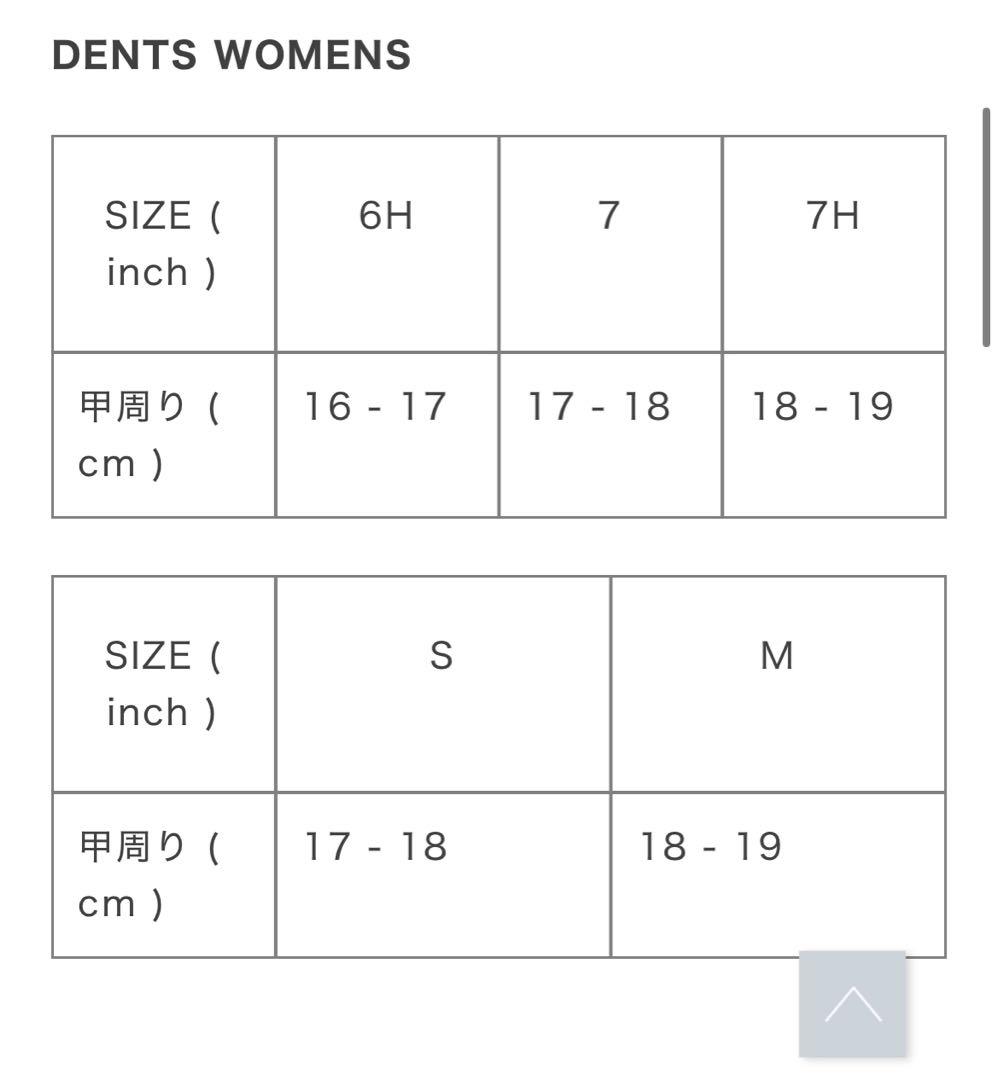Click the 18 - 19 cell under 7H
The height and width of the screenshot is (1080, 999).
click(x=822, y=406)
